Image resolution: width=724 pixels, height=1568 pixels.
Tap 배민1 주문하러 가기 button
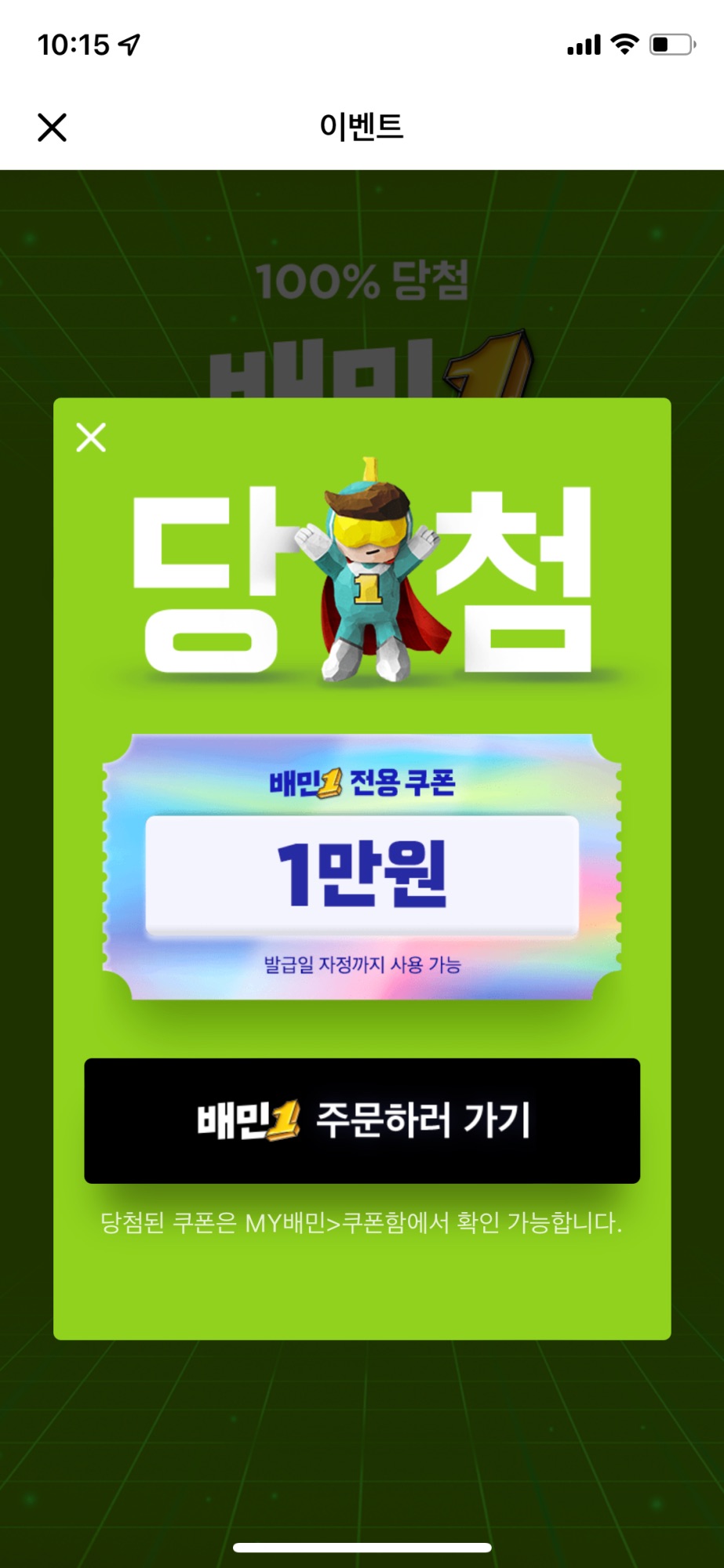pyautogui.click(x=362, y=1120)
